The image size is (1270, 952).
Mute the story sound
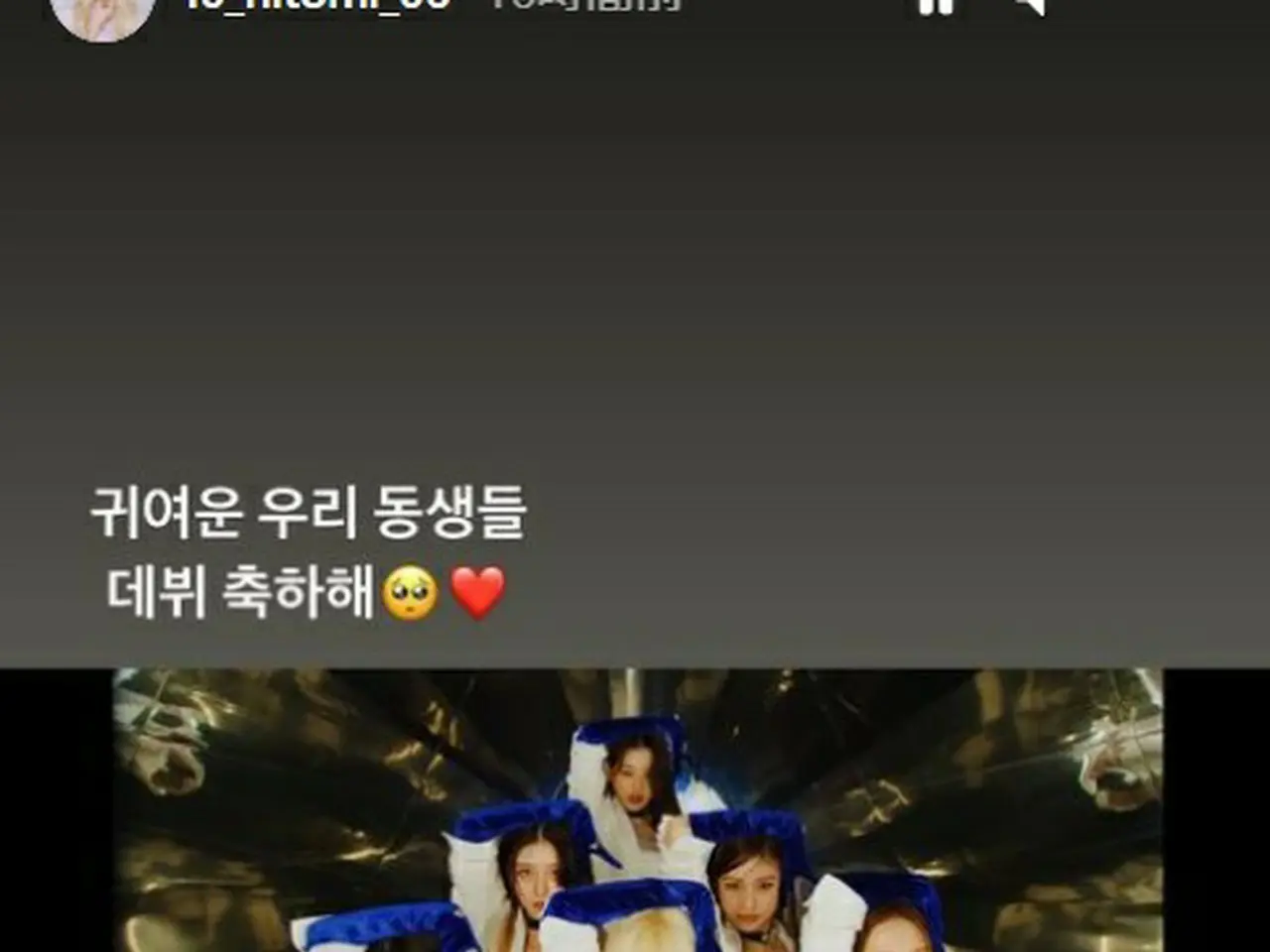1031,6
